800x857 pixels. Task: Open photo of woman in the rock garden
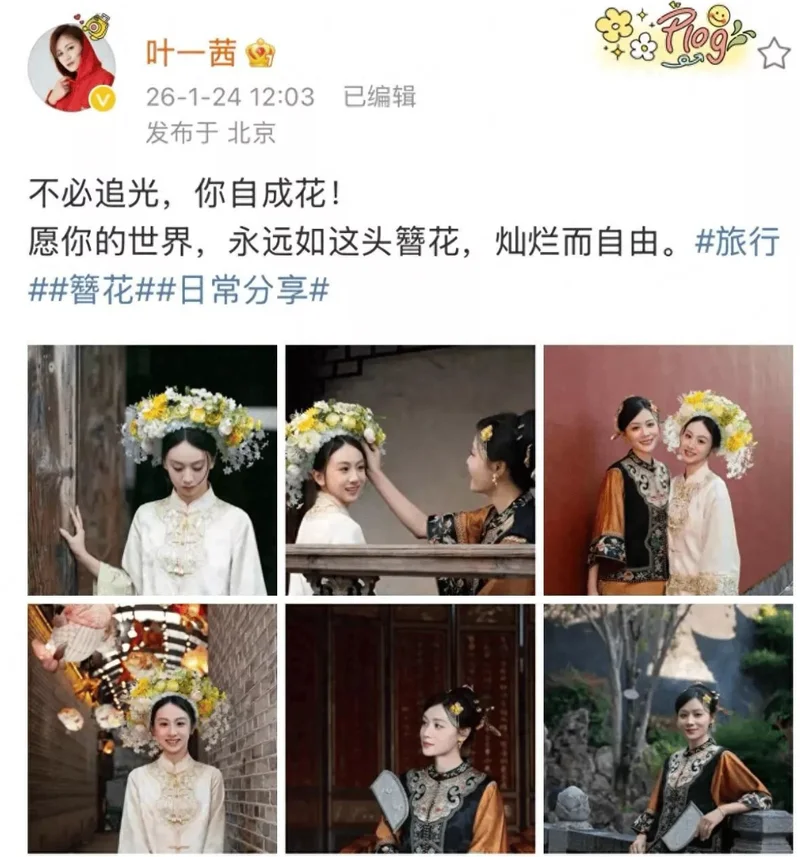668,728
